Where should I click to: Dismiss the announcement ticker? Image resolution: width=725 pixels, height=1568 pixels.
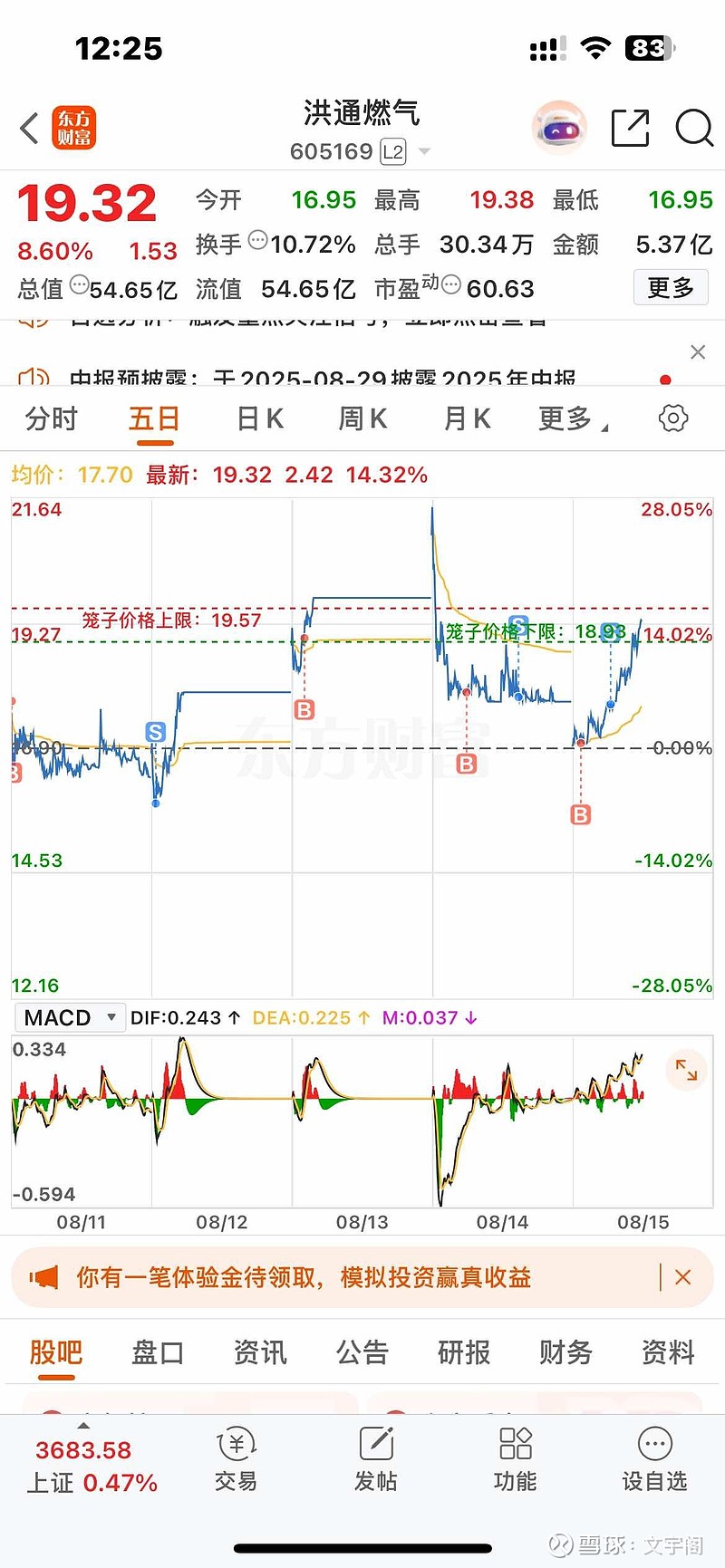pos(698,352)
